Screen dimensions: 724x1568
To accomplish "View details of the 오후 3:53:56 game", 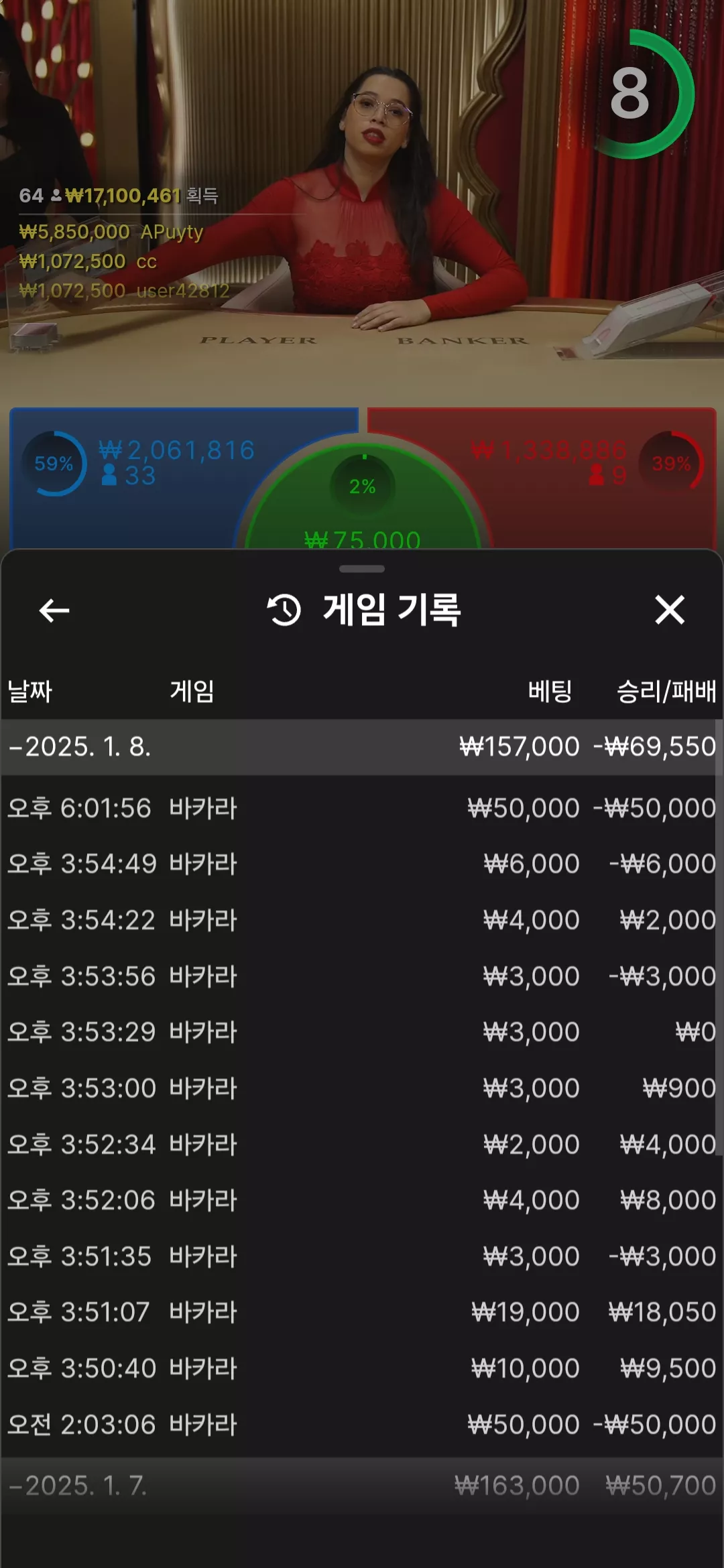I will click(x=362, y=976).
